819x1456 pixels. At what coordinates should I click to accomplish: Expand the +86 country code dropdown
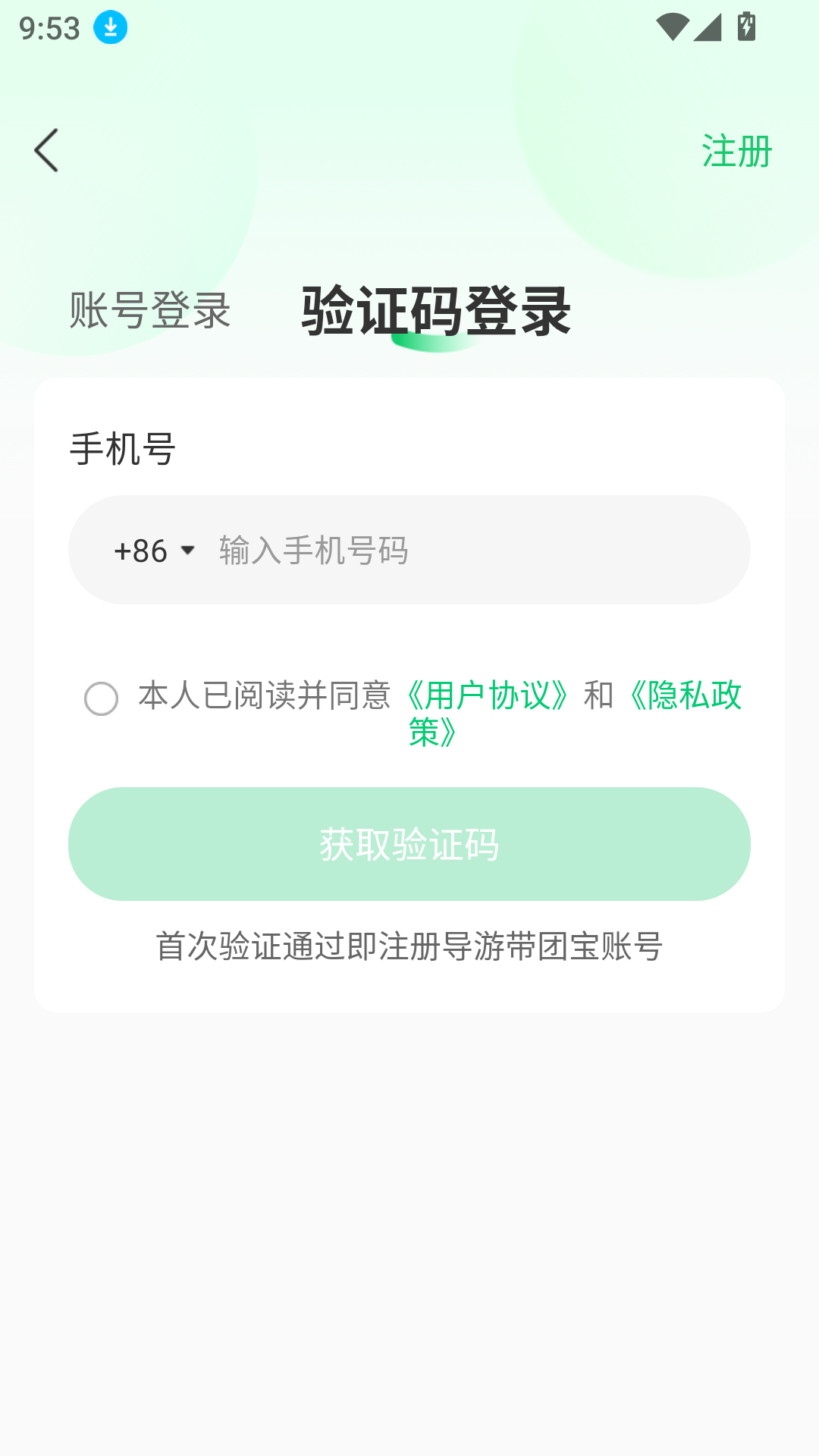(x=155, y=551)
